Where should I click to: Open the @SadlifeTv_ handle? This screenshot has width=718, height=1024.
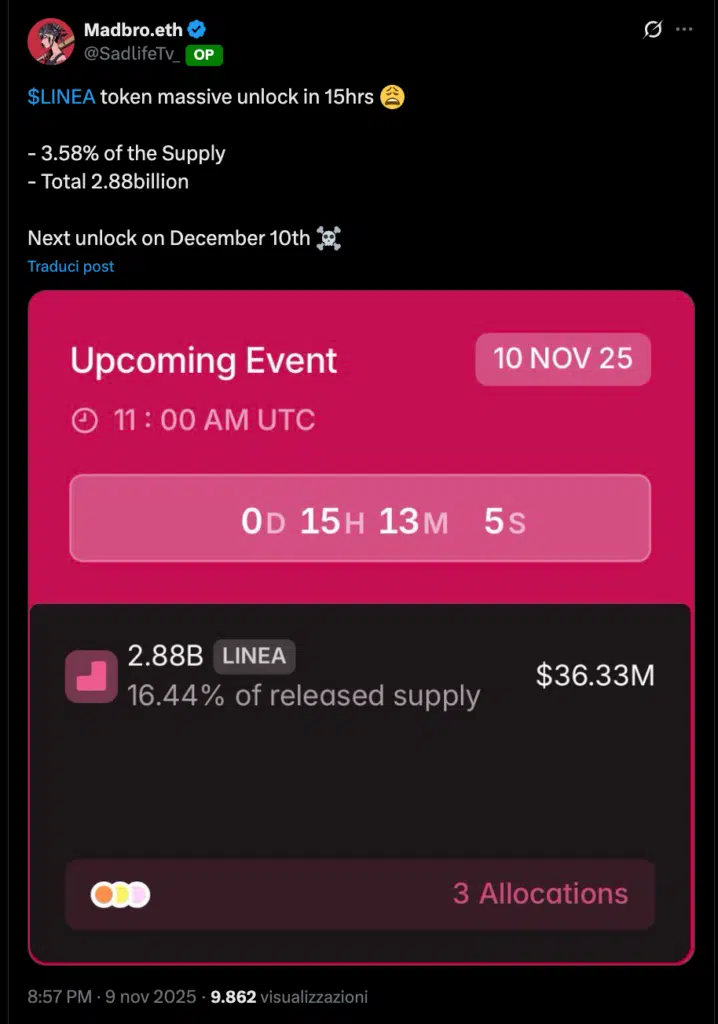point(131,54)
